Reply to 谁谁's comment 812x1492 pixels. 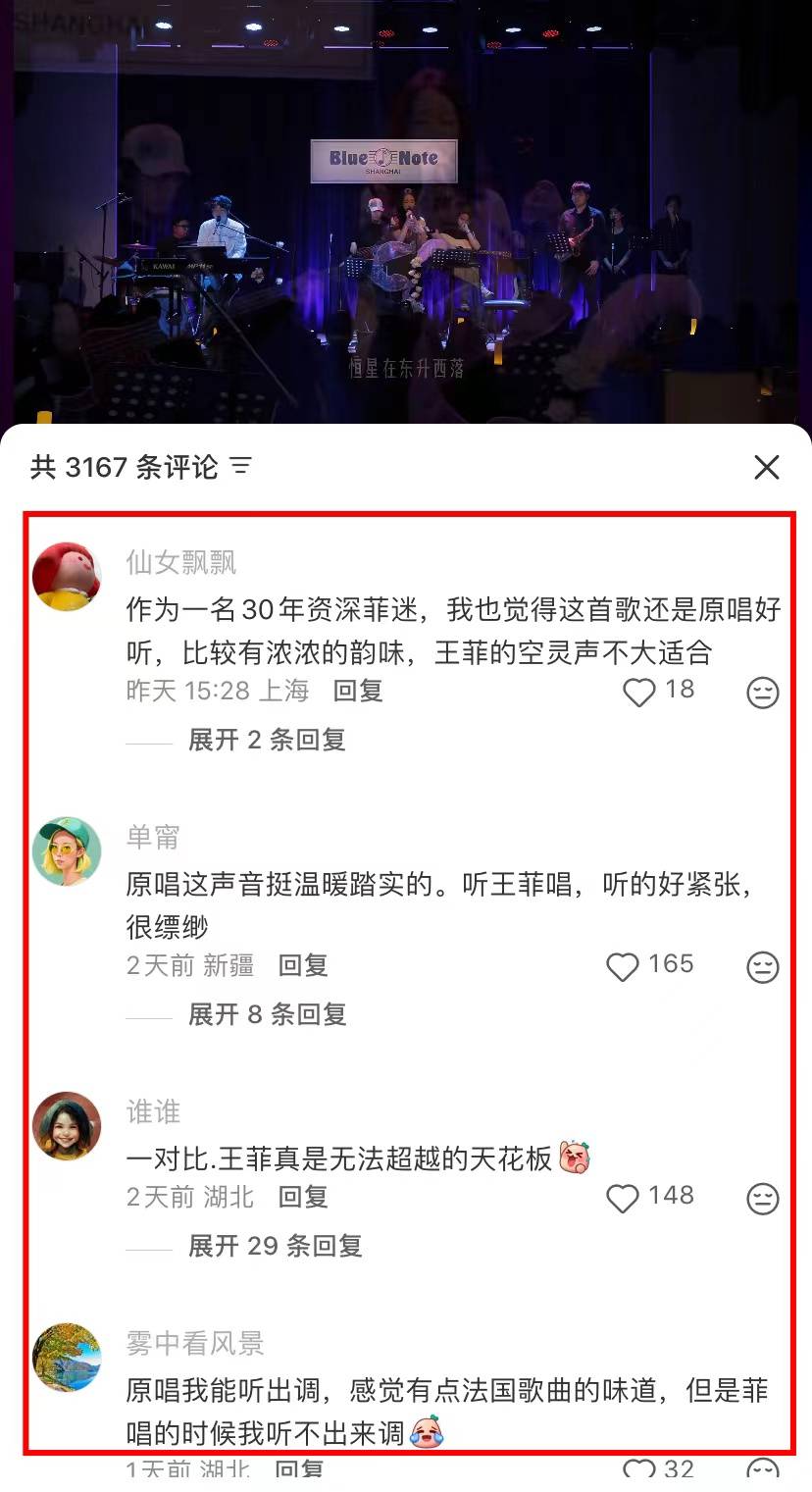tap(302, 1197)
